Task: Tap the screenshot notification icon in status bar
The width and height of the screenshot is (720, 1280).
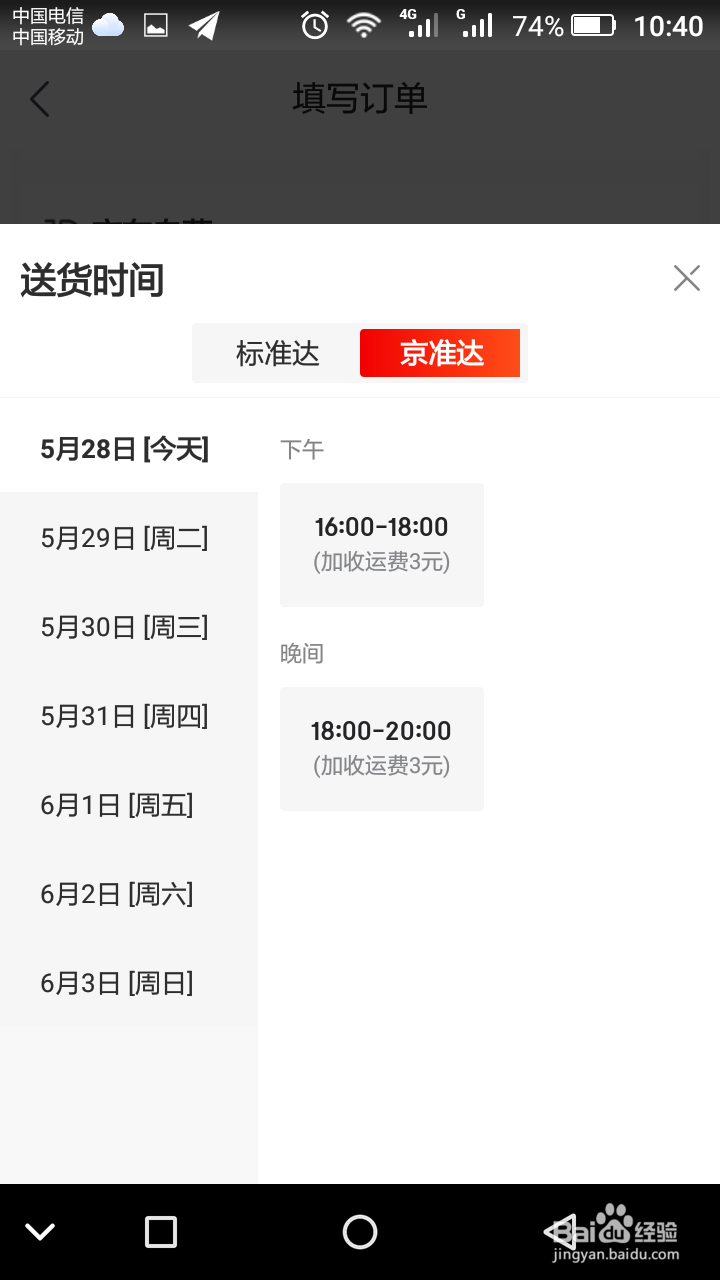Action: 153,25
